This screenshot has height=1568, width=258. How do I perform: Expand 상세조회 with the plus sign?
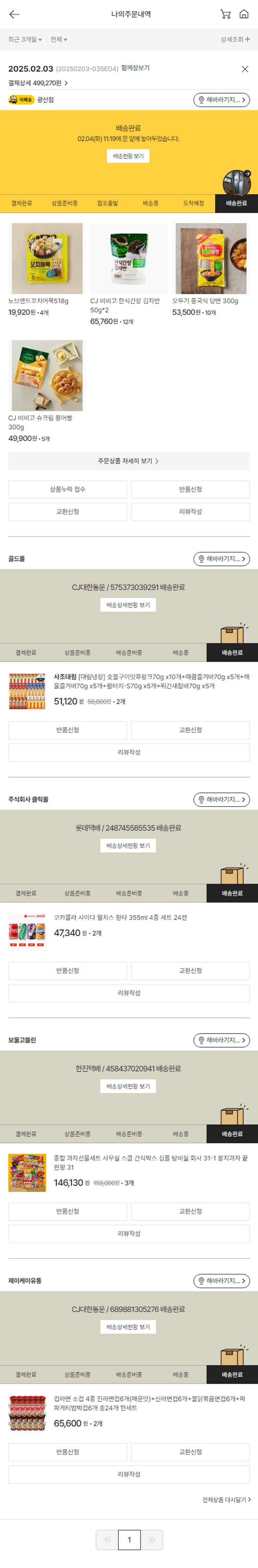click(x=235, y=40)
